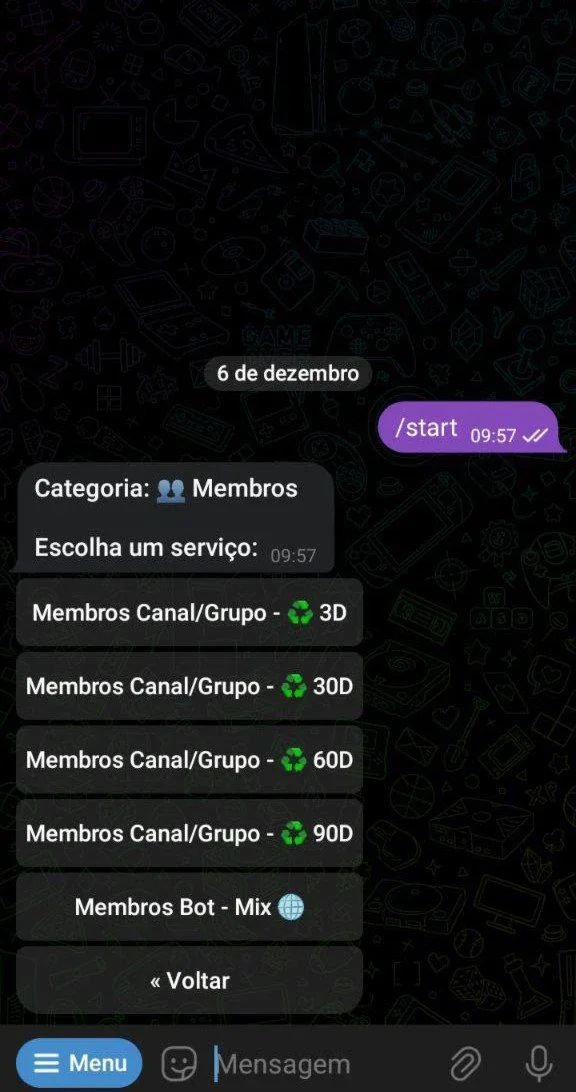
Task: Attach a file with the paperclip
Action: point(465,1064)
